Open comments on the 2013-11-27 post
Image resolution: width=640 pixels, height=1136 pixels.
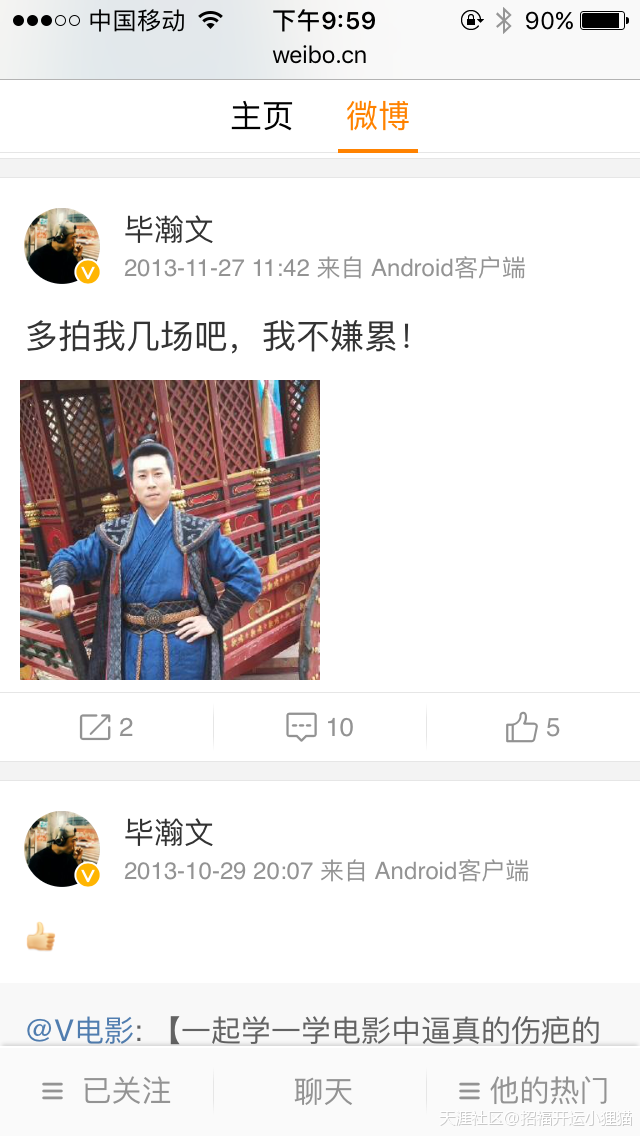pos(320,727)
